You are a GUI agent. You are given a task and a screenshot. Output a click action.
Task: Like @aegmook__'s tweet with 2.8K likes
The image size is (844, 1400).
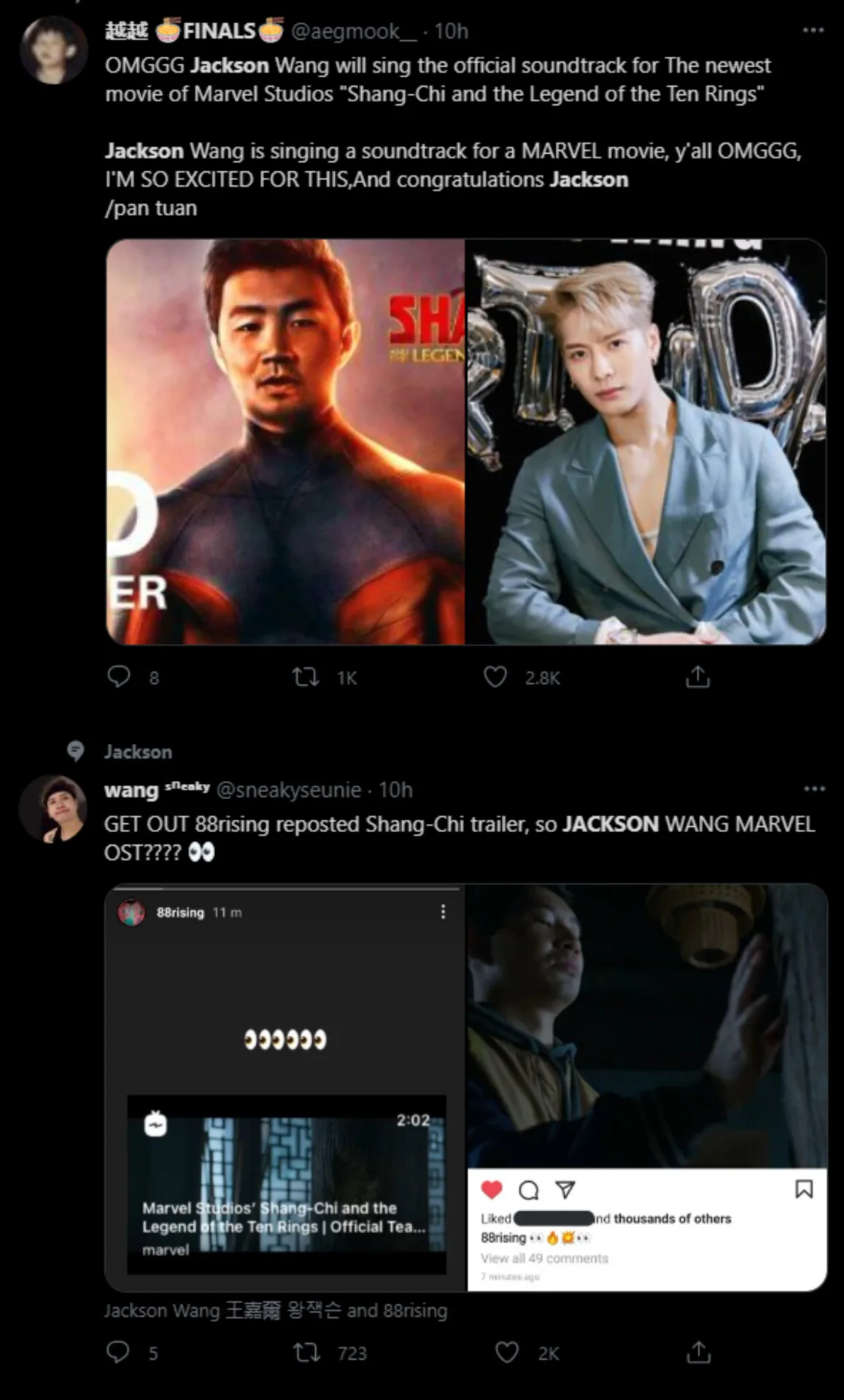pyautogui.click(x=495, y=677)
